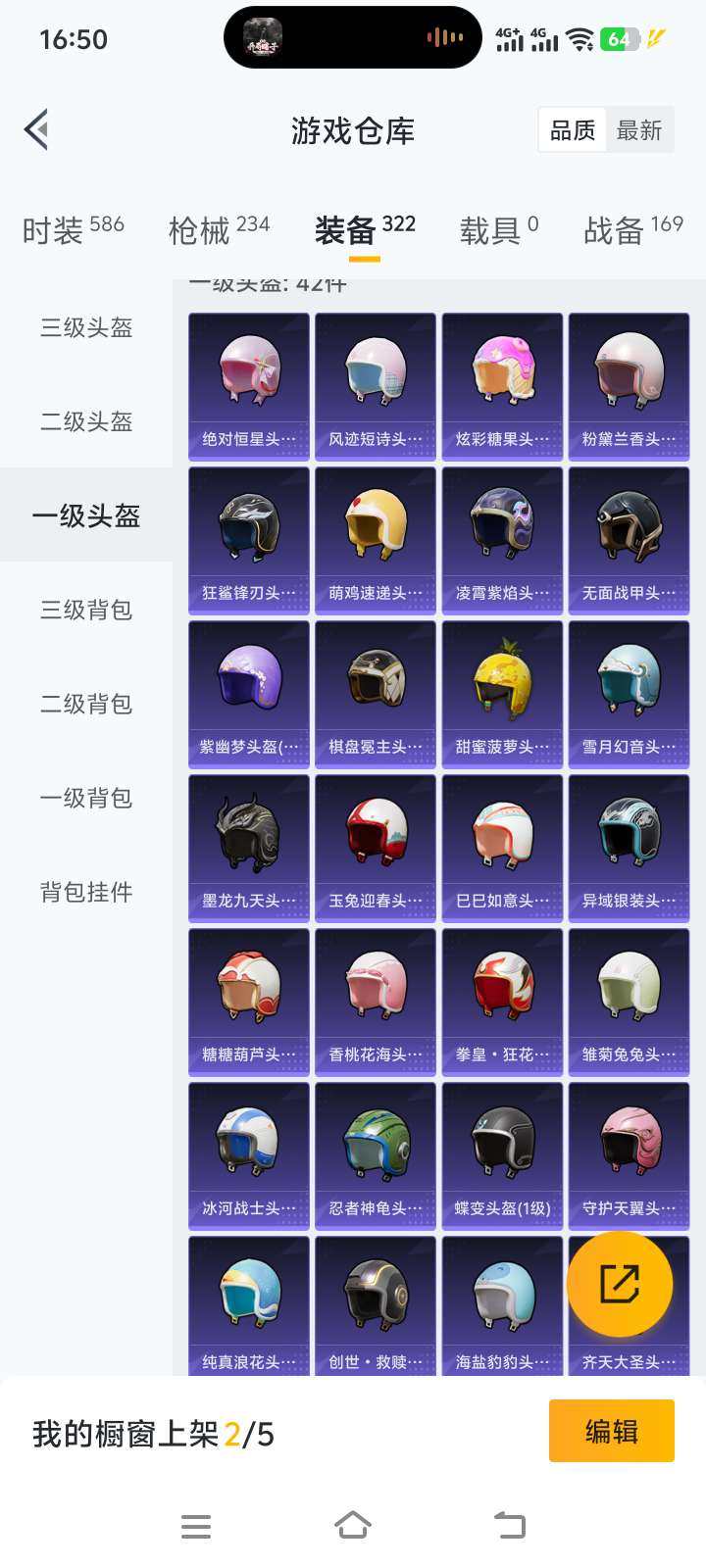Select the 一级背包 category filter
This screenshot has width=706, height=1568.
(84, 799)
